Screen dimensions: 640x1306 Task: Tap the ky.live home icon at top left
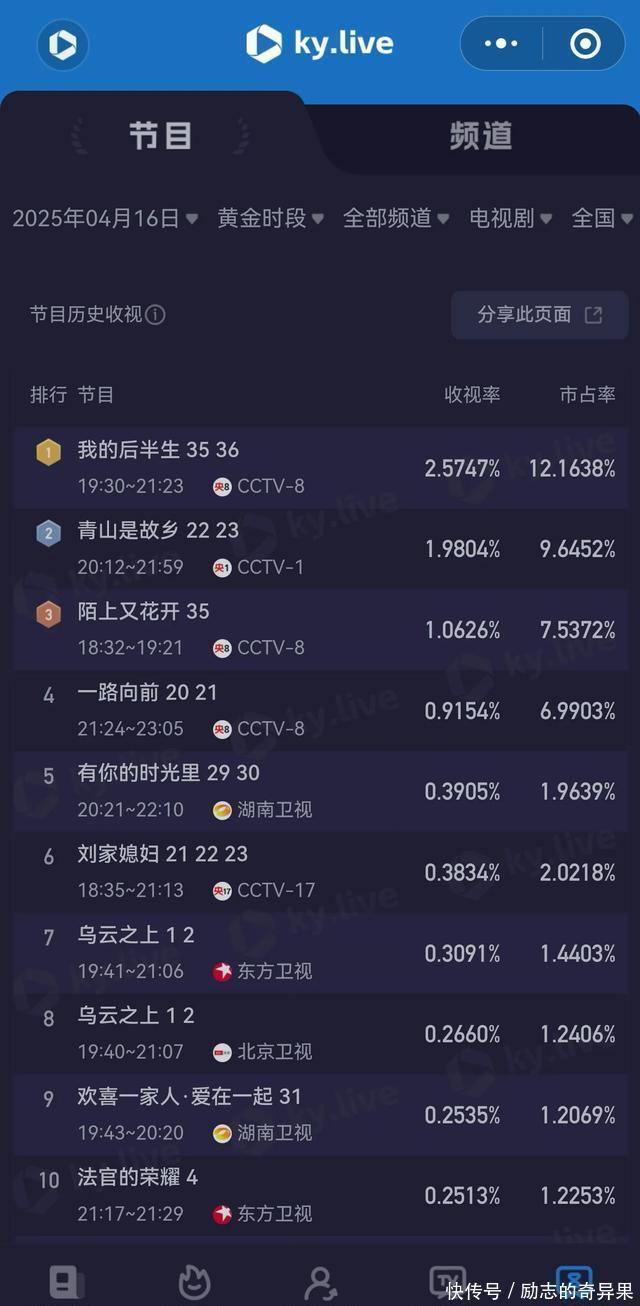[62, 44]
